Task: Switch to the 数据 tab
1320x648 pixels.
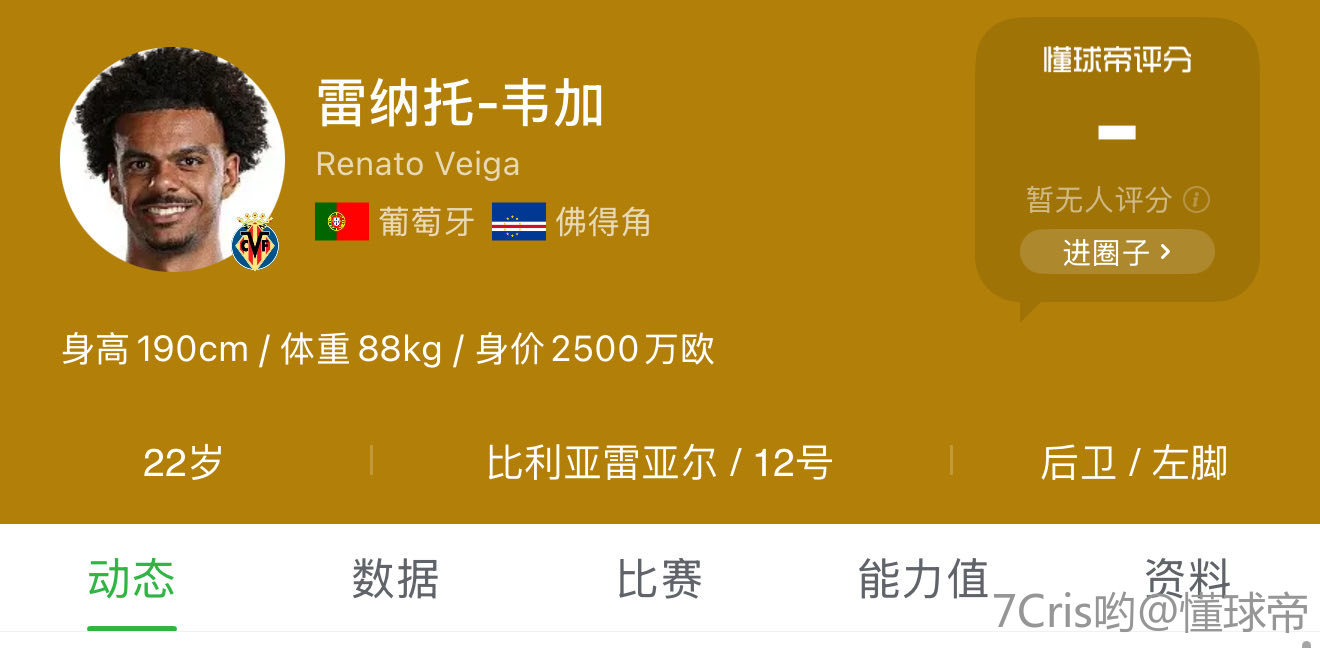Action: (x=395, y=579)
